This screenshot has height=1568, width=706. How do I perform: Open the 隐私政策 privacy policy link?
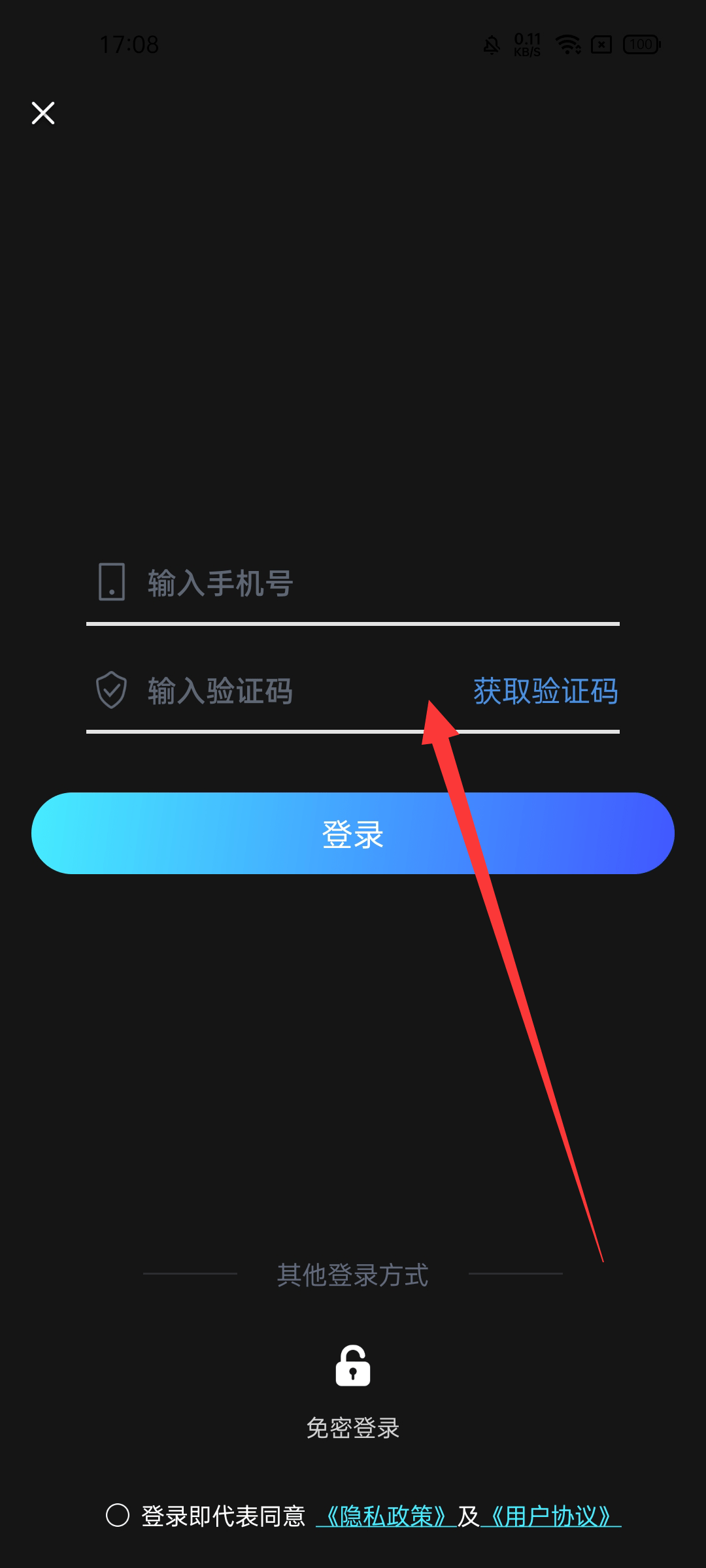[x=386, y=1516]
